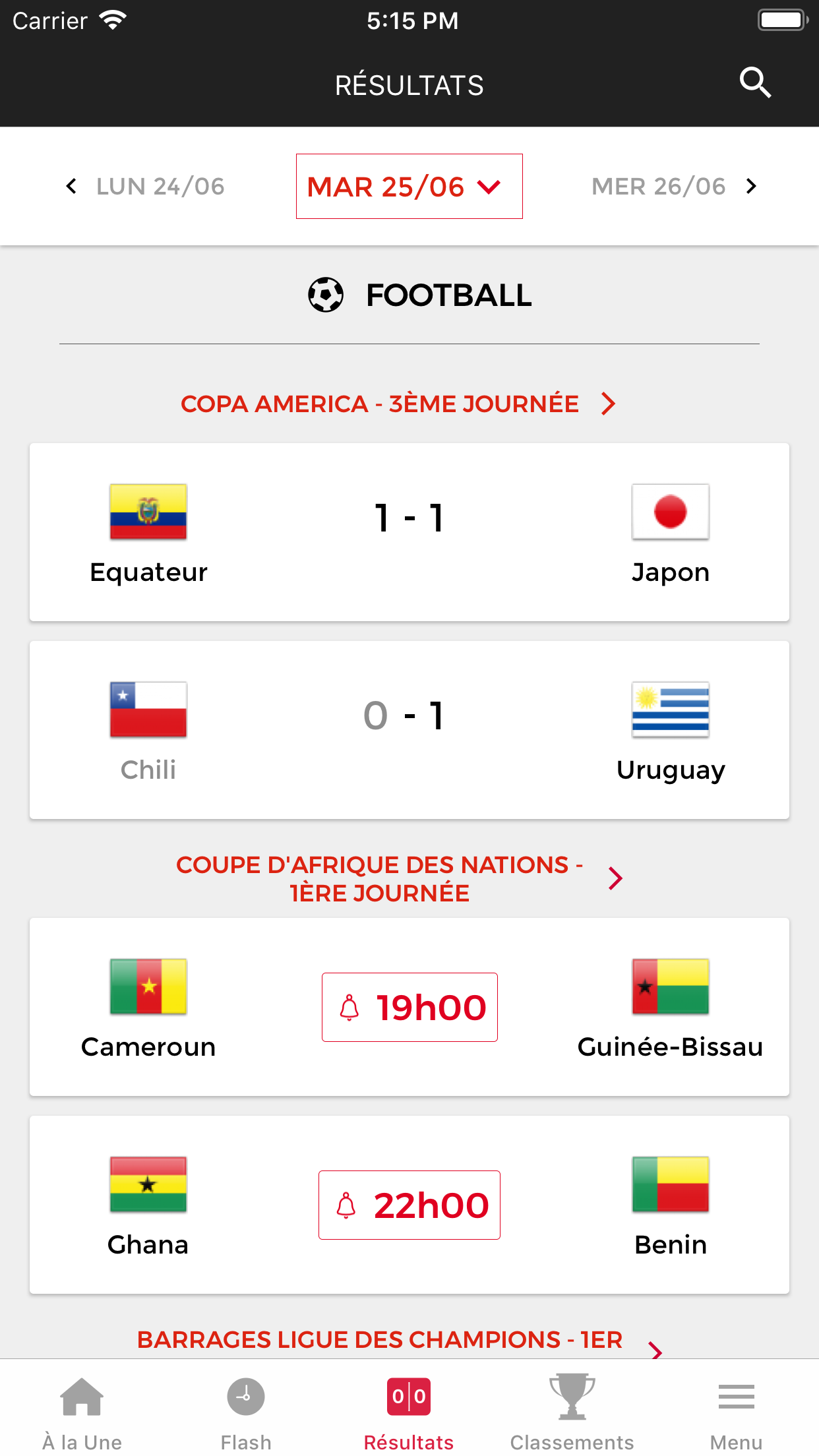The height and width of the screenshot is (1456, 819).
Task: Open the Chili vs Uruguay match card
Action: pos(409,730)
